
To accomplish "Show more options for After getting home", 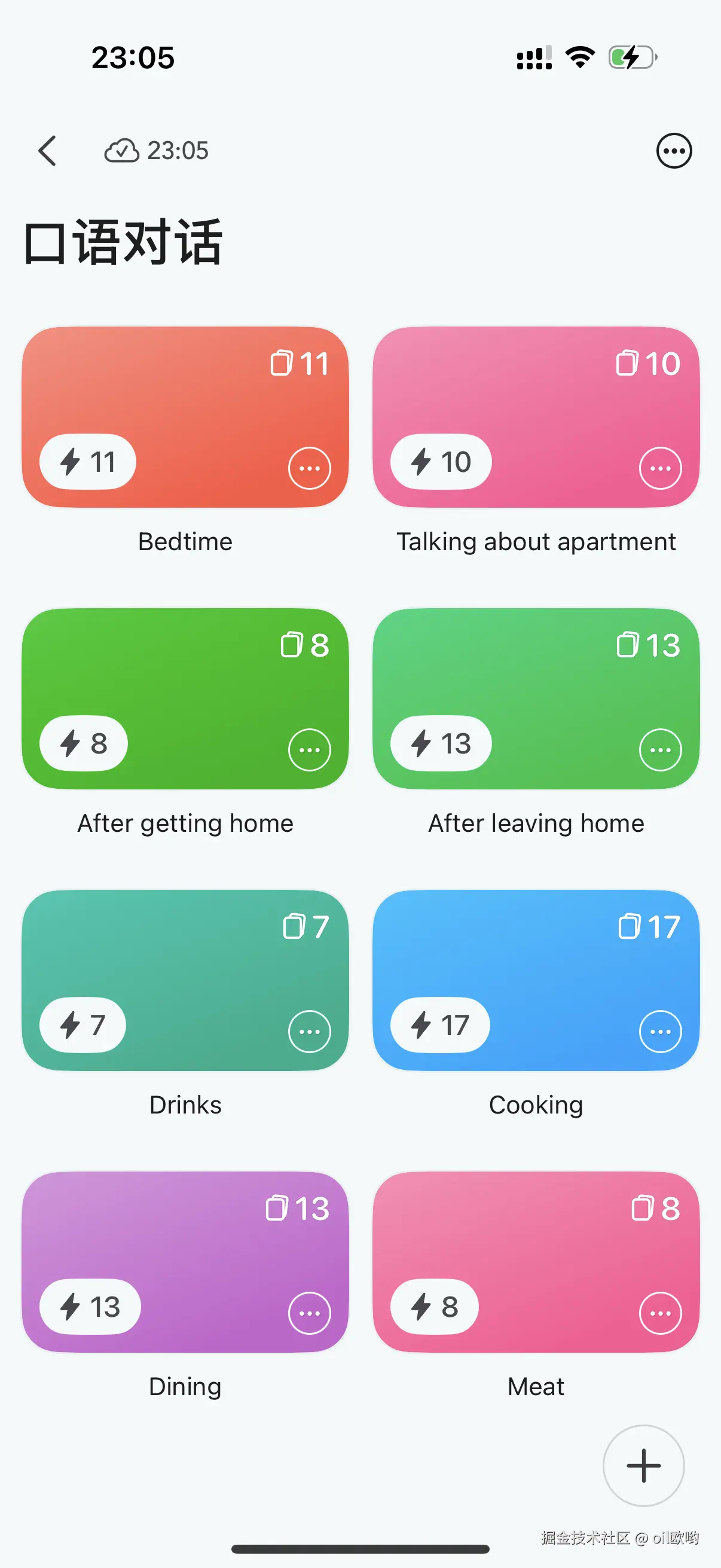I will 309,750.
